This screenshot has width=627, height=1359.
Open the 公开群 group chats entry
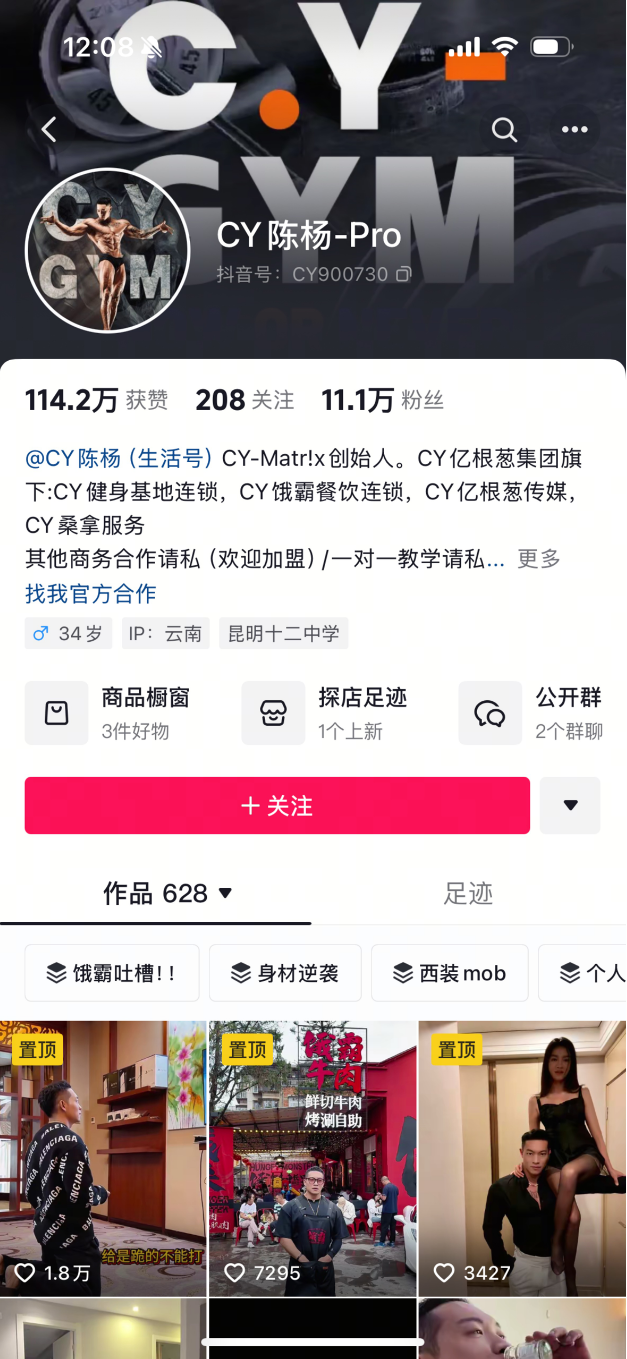point(540,713)
